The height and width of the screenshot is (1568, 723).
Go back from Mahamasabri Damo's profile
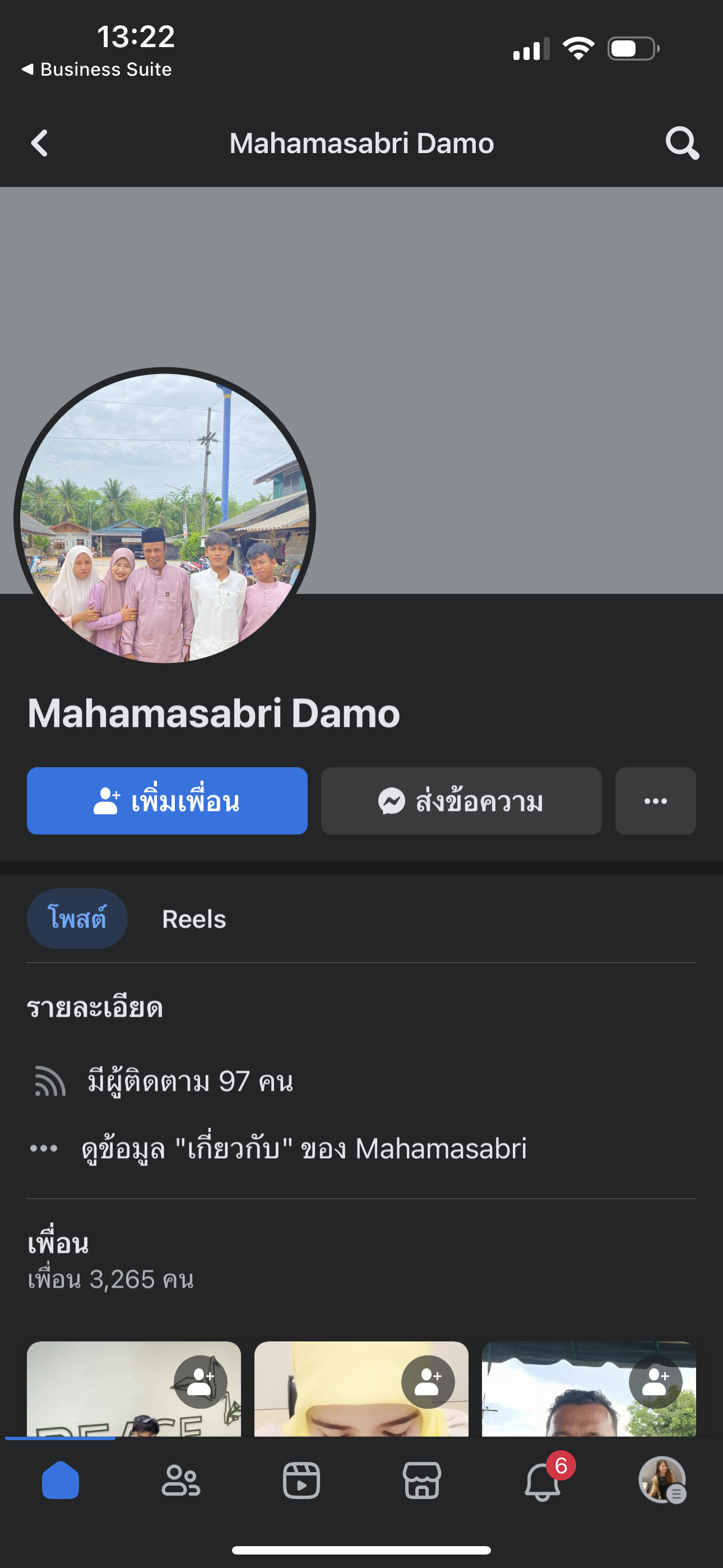(40, 144)
